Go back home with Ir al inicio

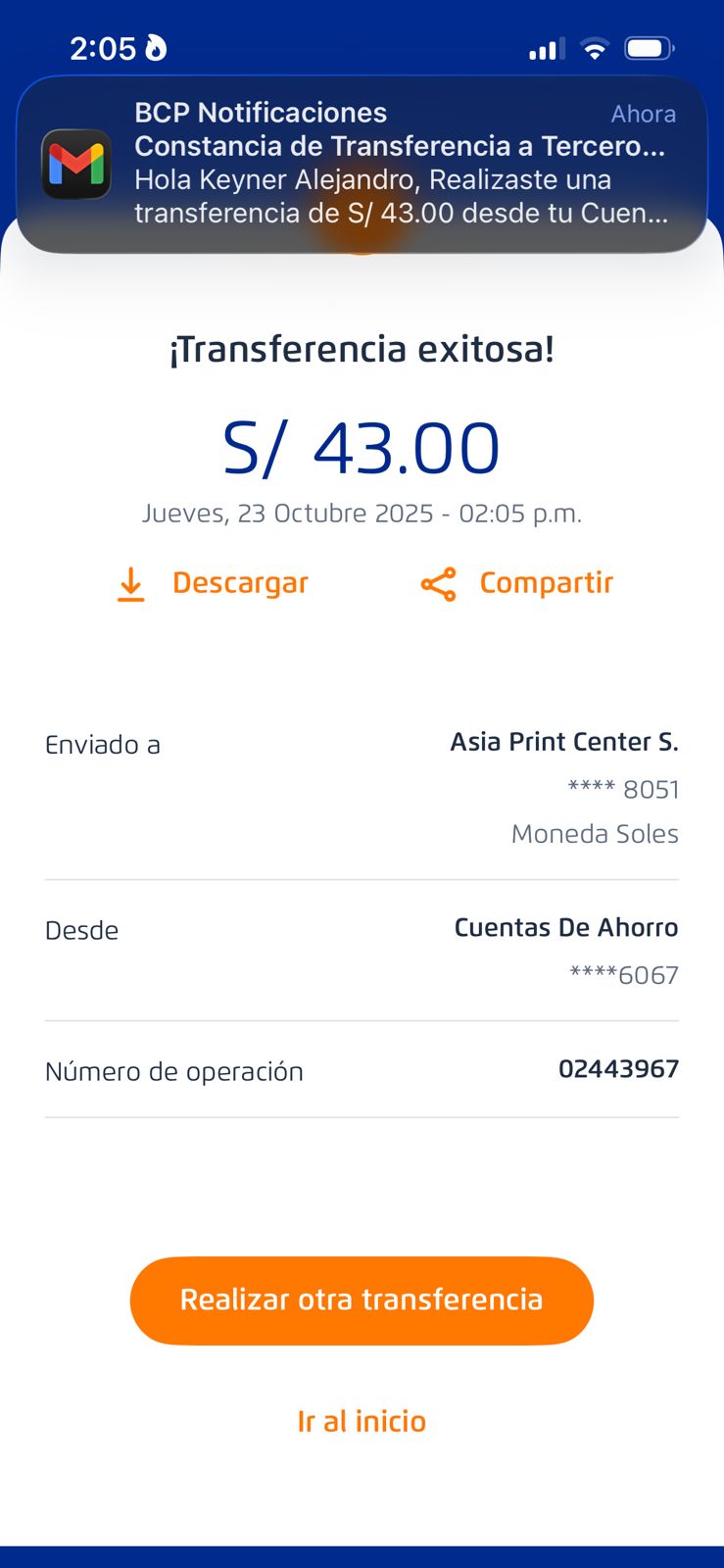pyautogui.click(x=362, y=1421)
